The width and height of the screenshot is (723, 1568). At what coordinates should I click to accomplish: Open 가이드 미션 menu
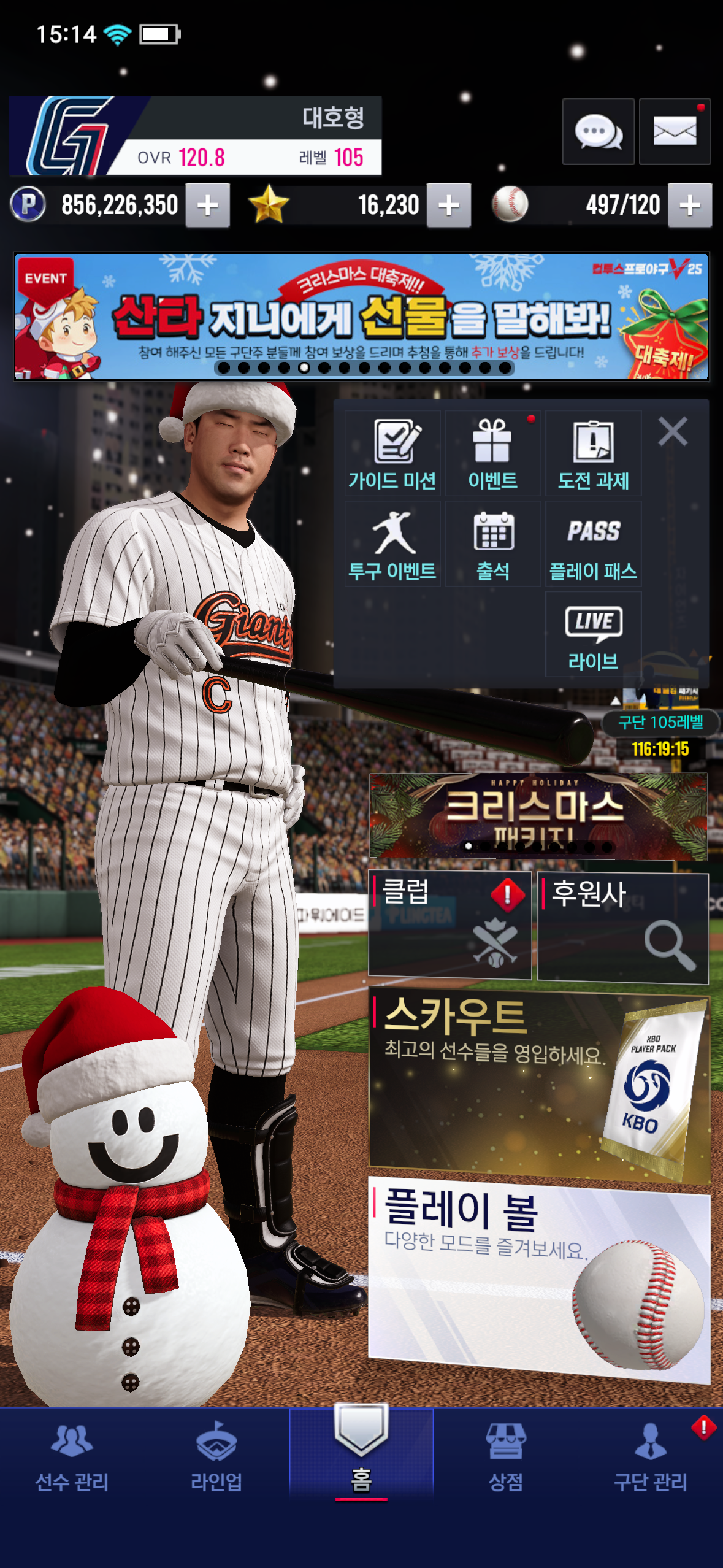tap(392, 454)
